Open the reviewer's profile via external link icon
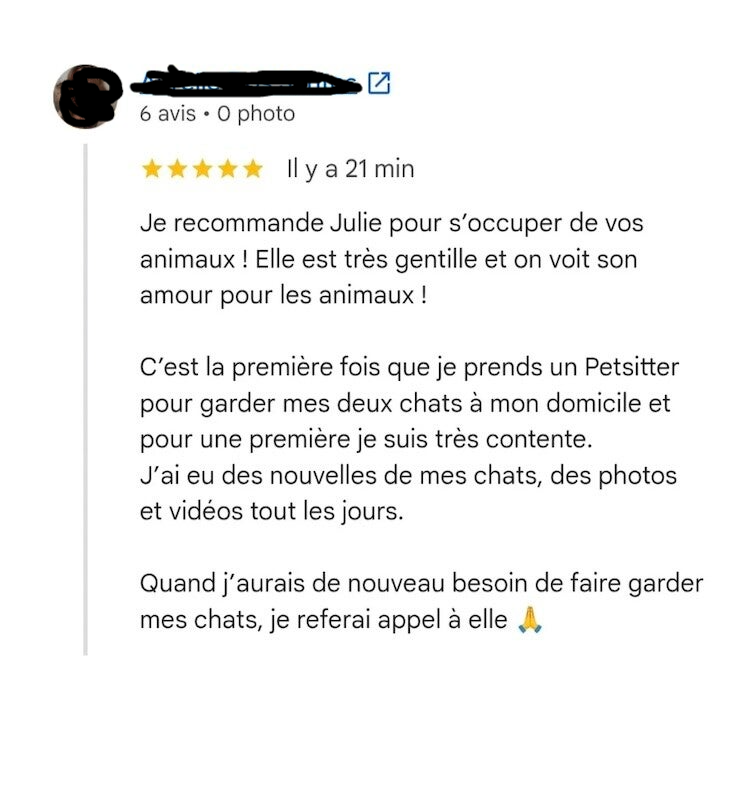Viewport: 748px width, 786px height. (x=379, y=83)
